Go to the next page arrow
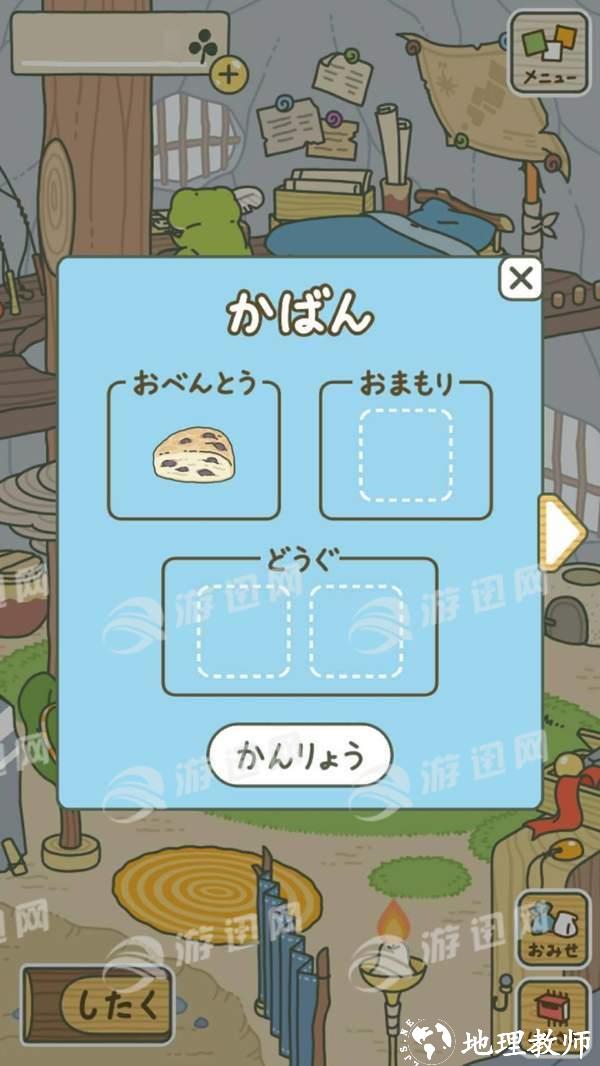The image size is (600, 1066). click(x=560, y=532)
